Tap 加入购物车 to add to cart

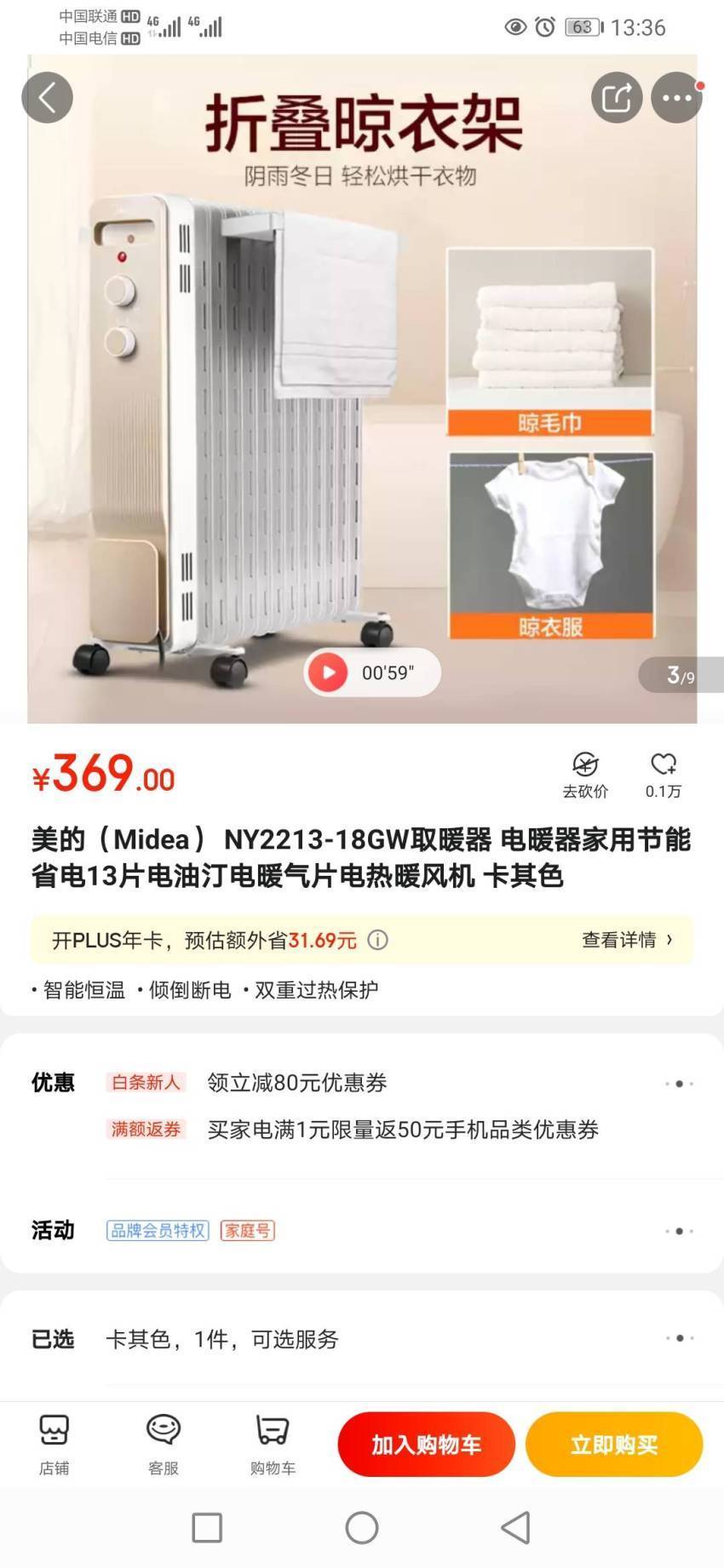tap(426, 1444)
